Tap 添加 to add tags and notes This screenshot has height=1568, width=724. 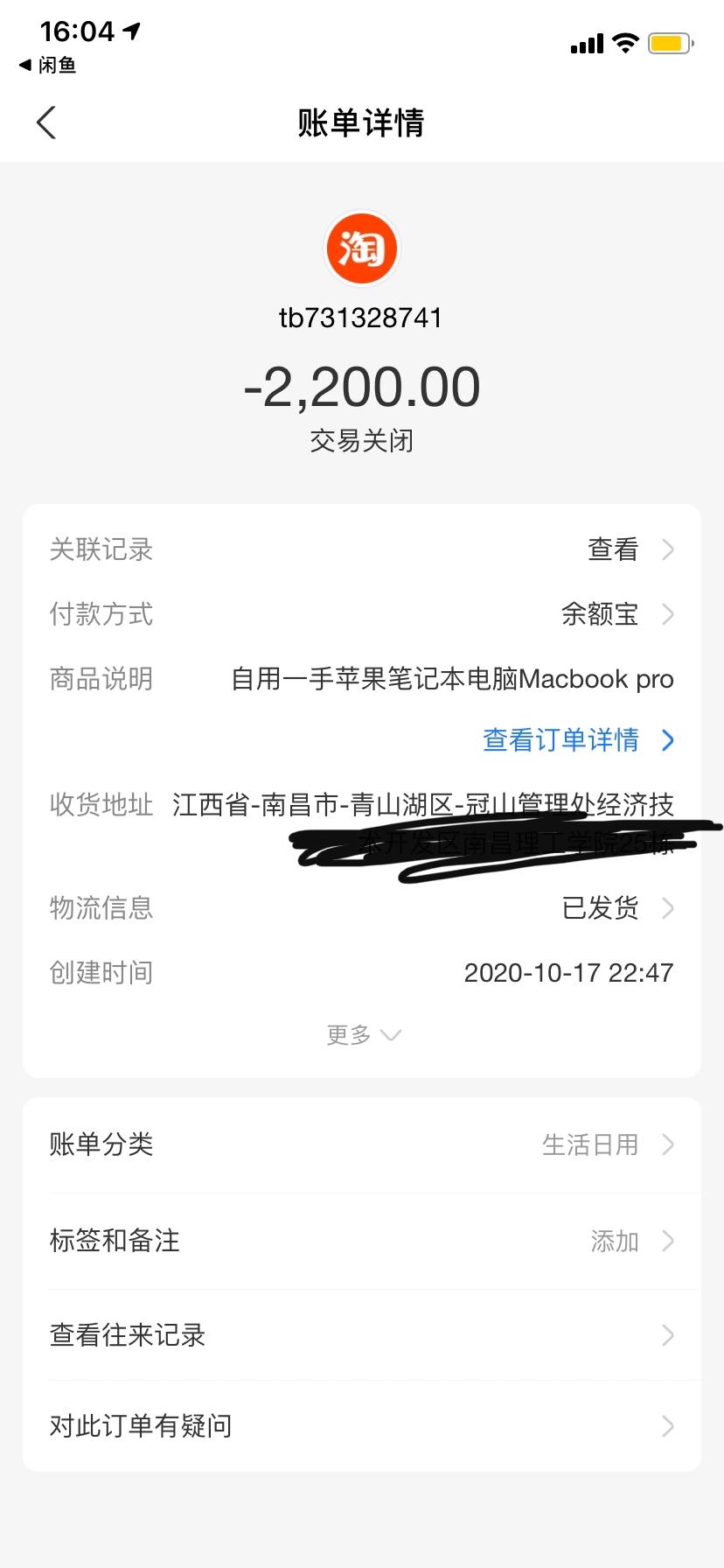click(x=615, y=1240)
